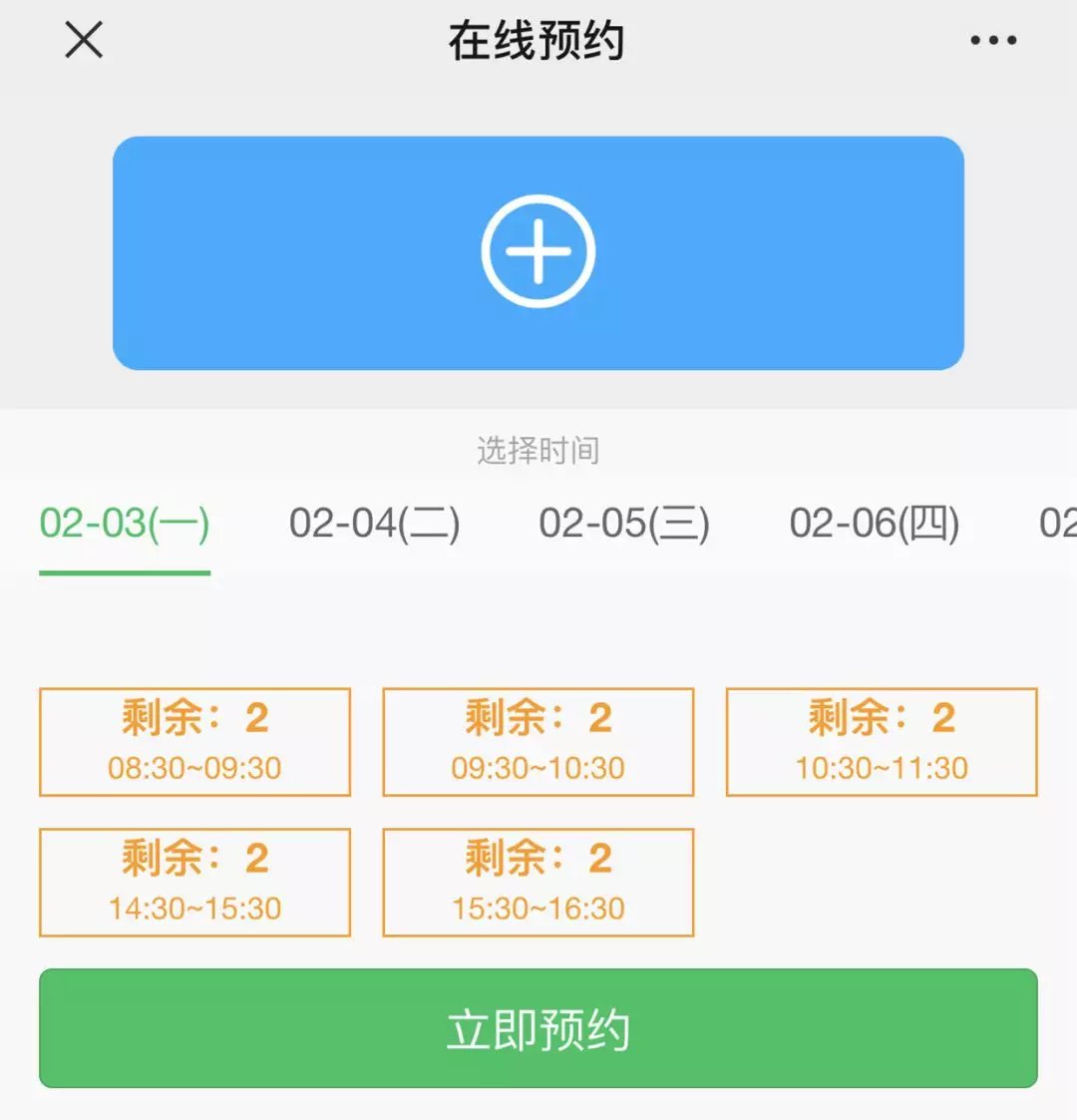Pick the 14:30~15:30 time slot

tap(194, 883)
